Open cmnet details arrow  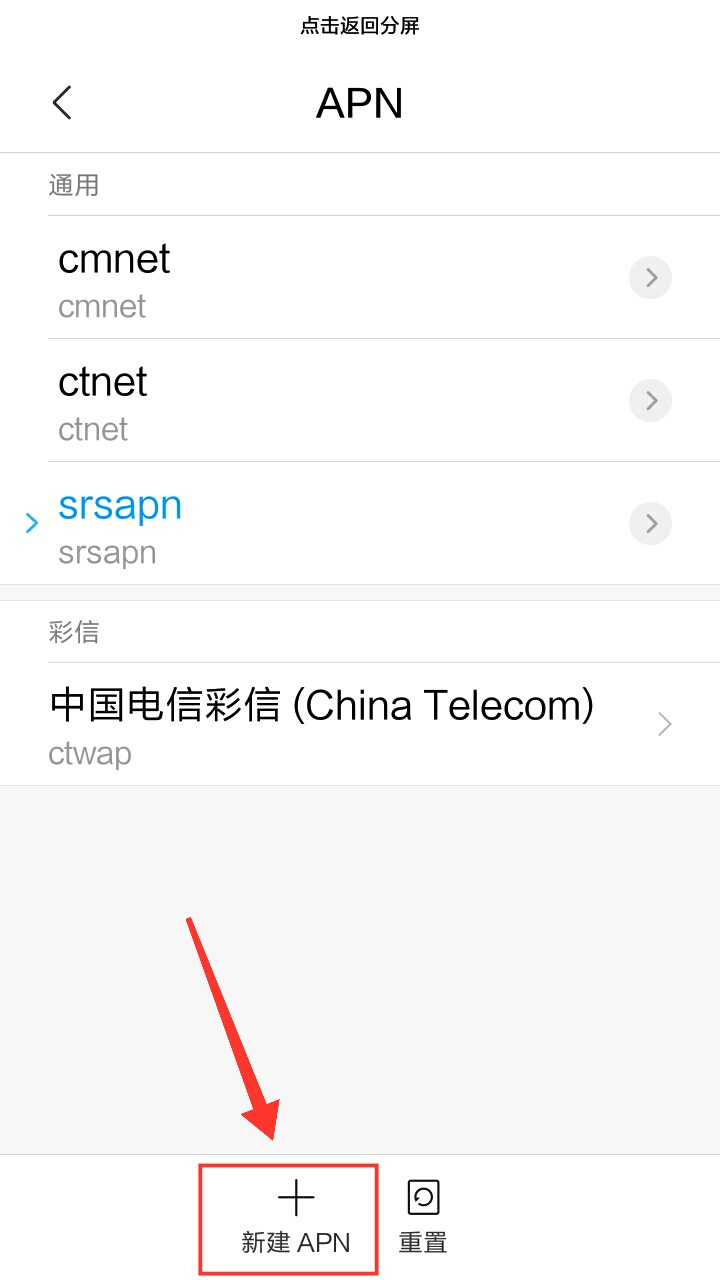[x=650, y=278]
